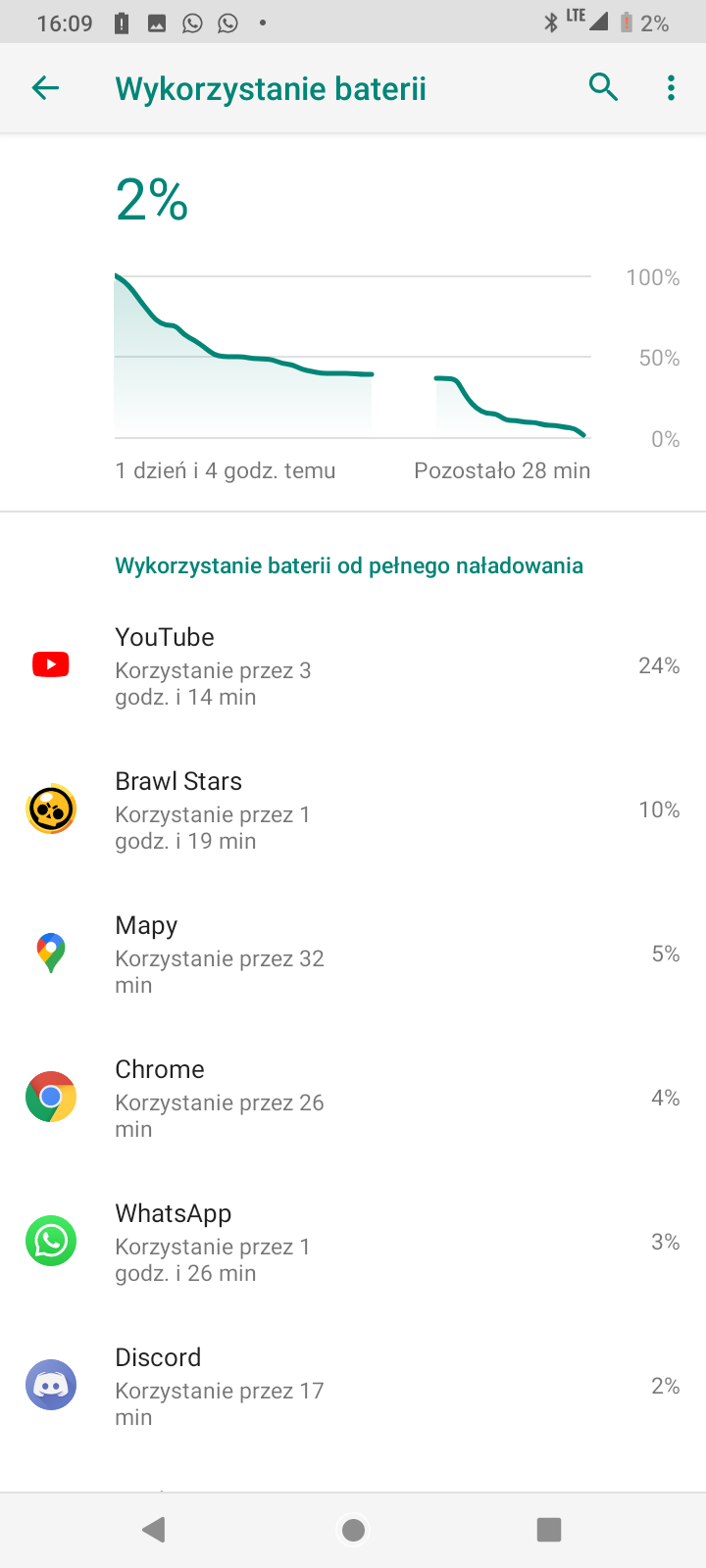Show Discord battery usage details

click(353, 1386)
